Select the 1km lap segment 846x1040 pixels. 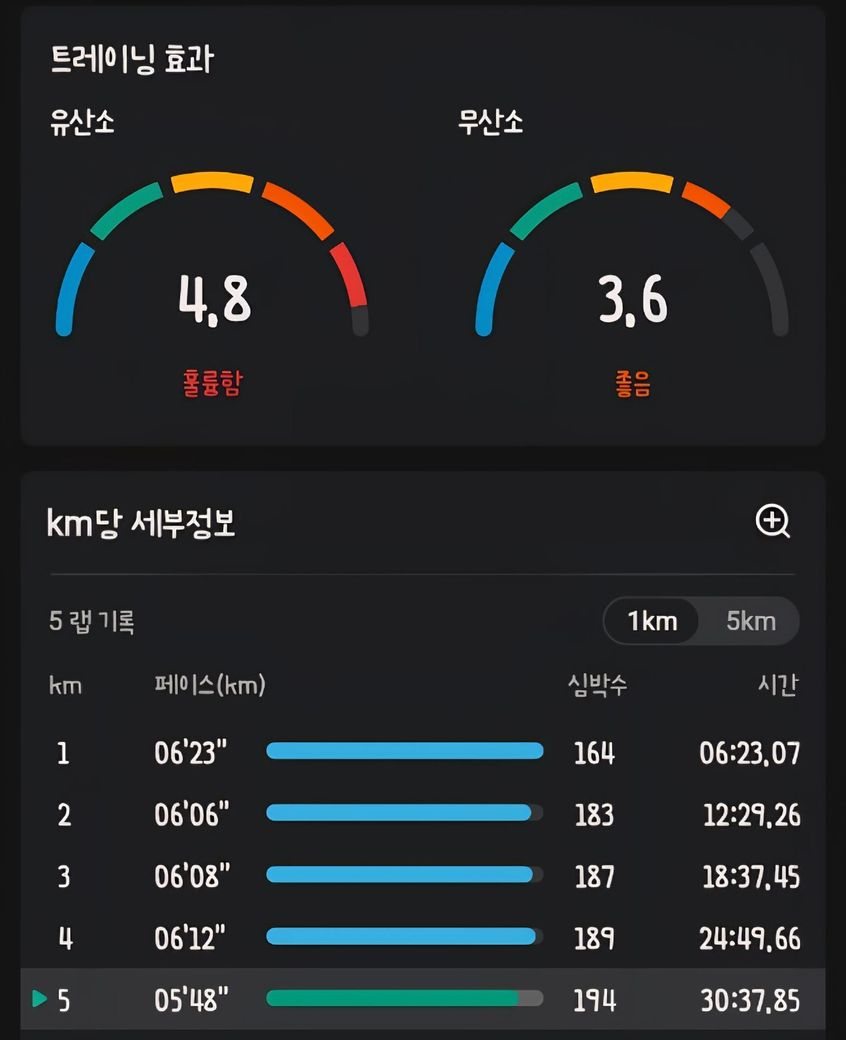[x=652, y=621]
